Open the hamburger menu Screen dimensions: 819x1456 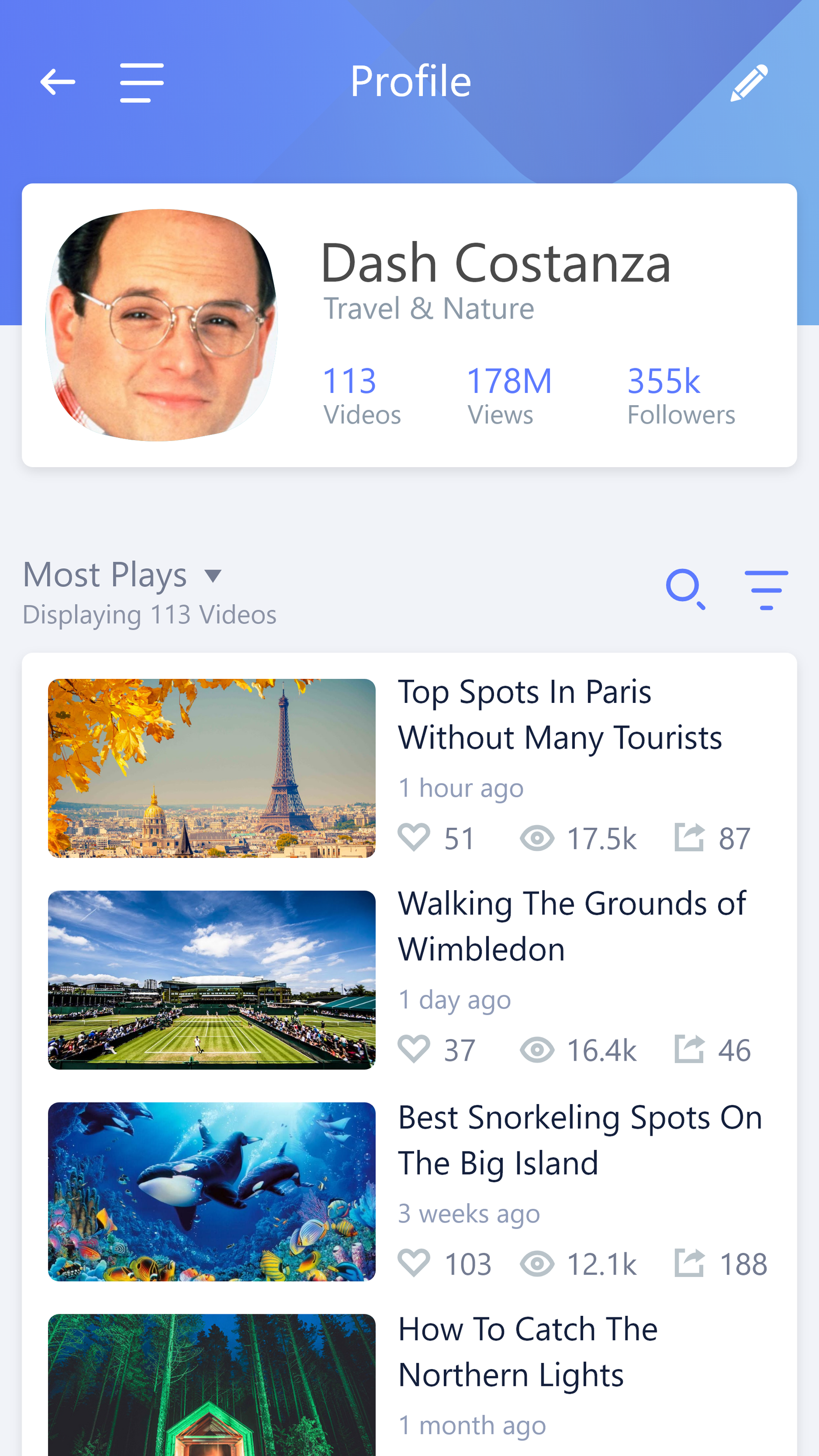142,83
